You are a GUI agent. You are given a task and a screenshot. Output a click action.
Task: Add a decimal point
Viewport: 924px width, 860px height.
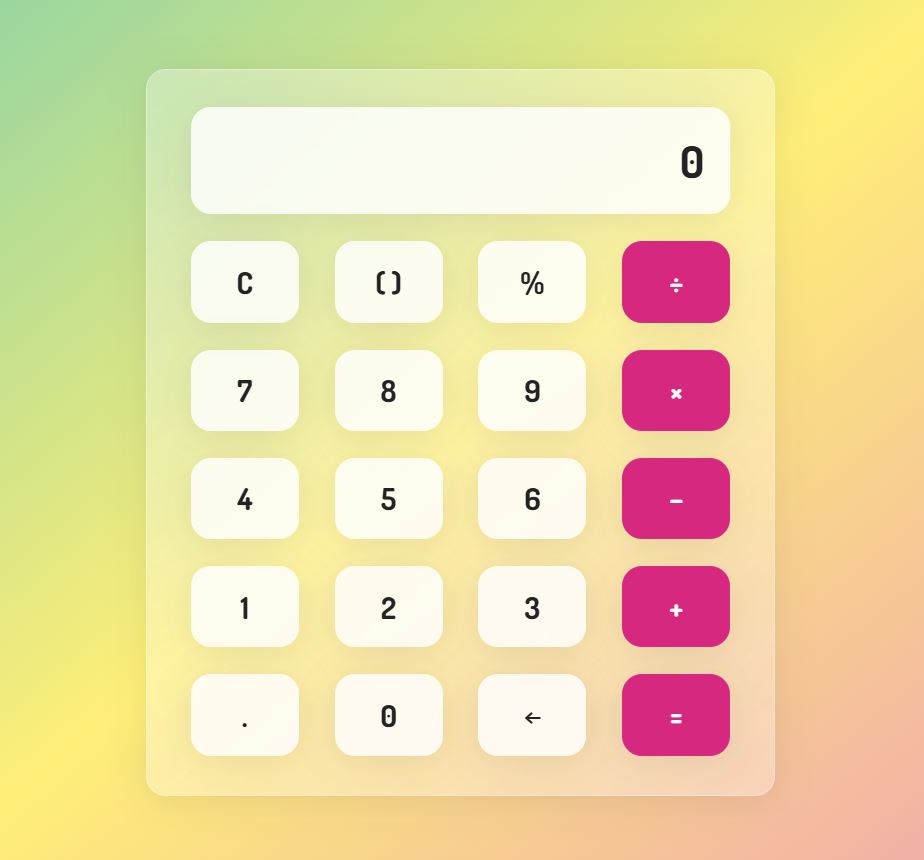(x=245, y=715)
